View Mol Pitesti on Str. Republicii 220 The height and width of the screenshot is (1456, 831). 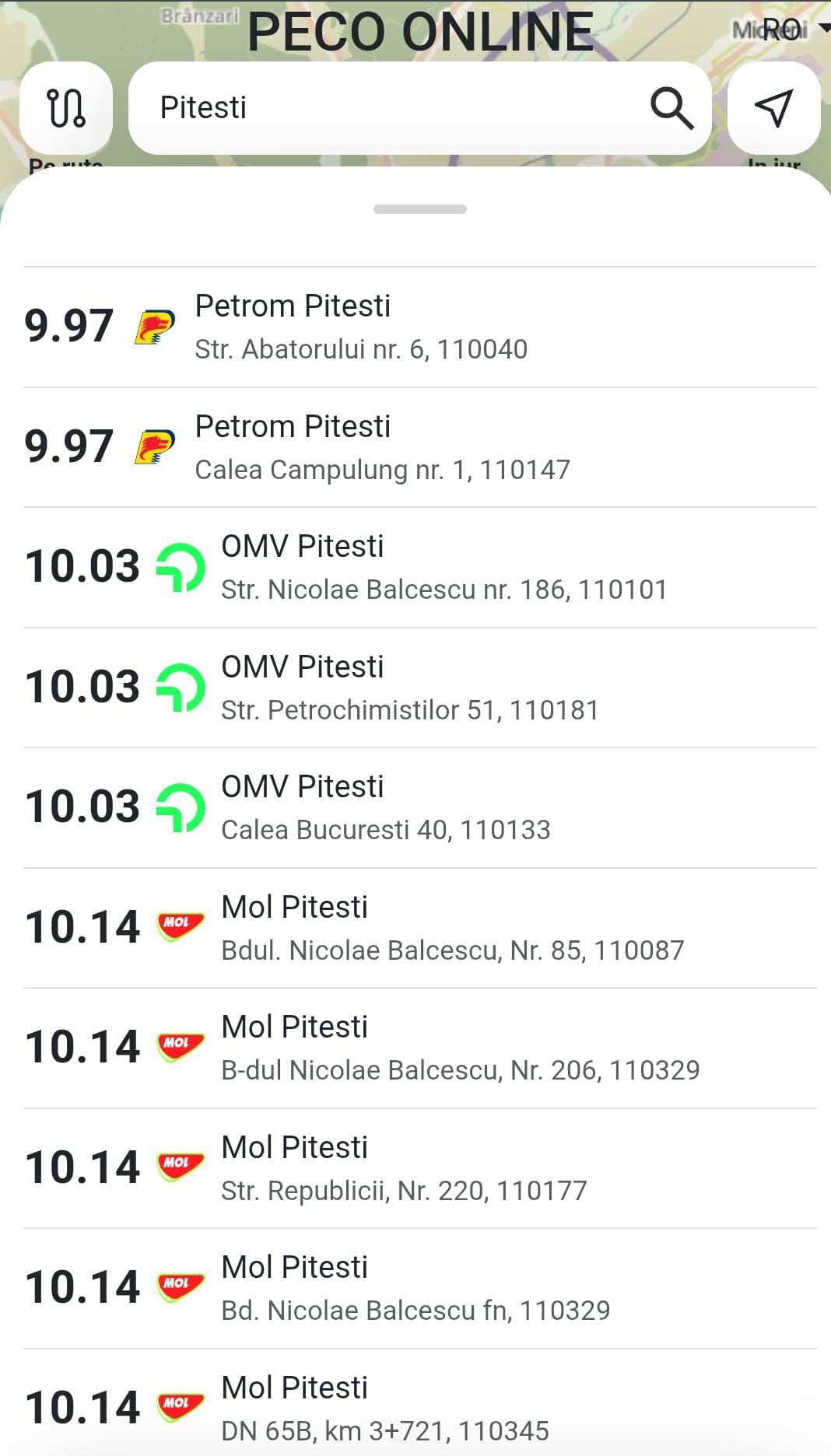tap(420, 1169)
